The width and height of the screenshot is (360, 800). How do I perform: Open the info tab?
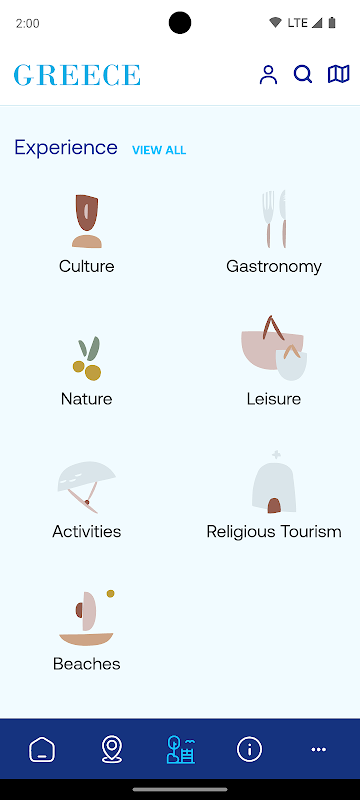(x=249, y=749)
